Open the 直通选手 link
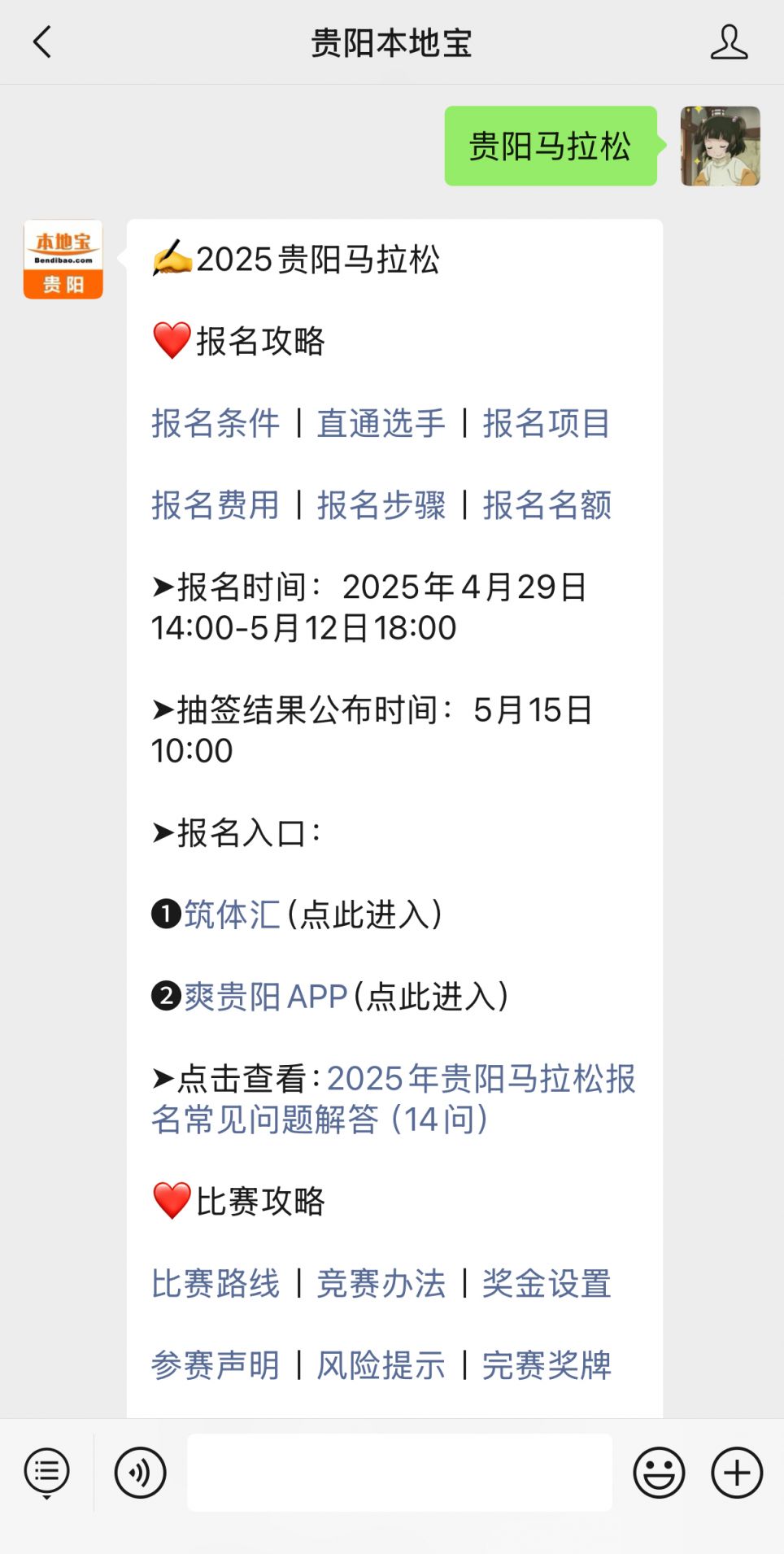784x1554 pixels. 381,423
